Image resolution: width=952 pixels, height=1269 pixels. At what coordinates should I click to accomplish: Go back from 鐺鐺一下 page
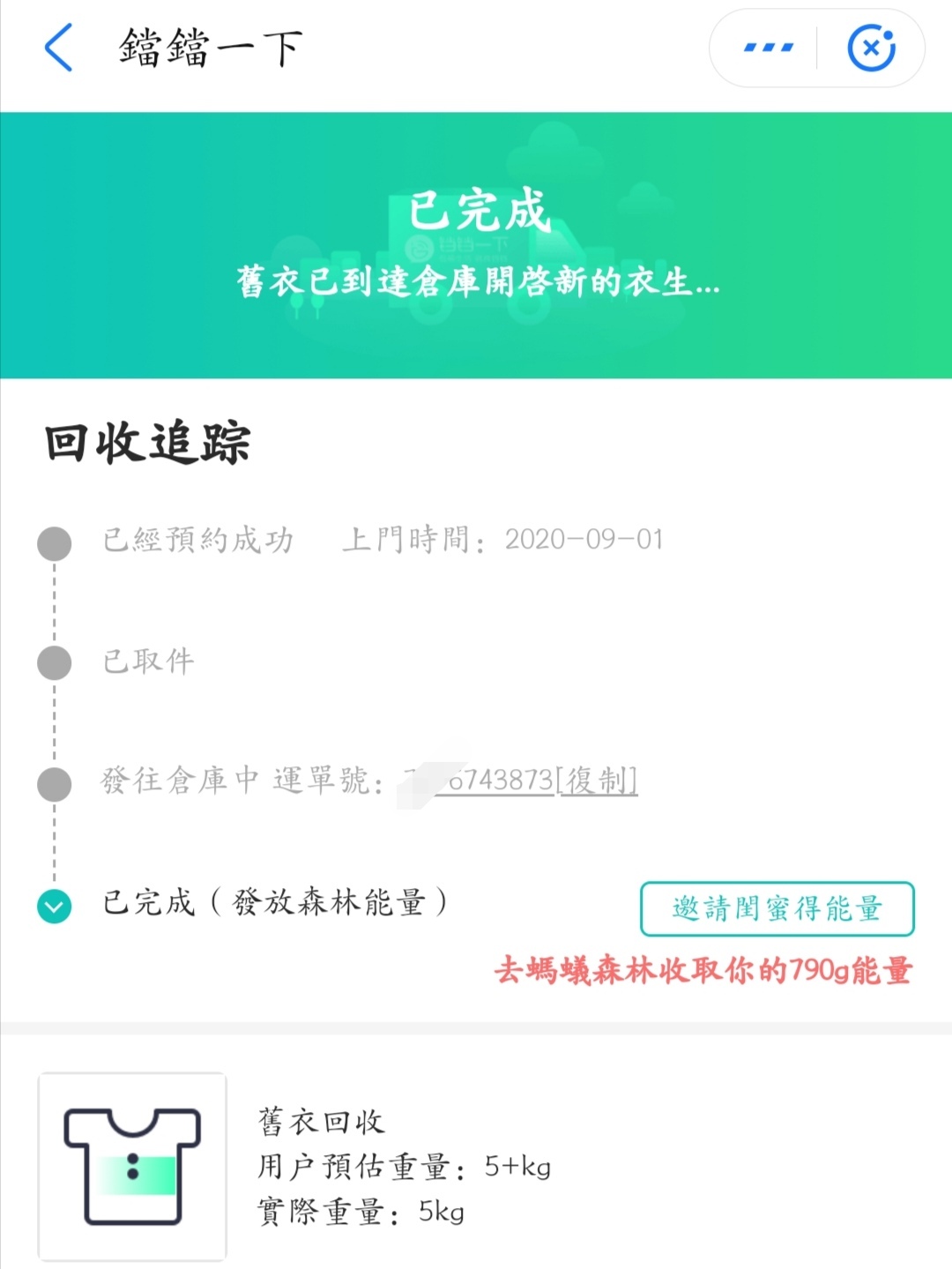(58, 48)
